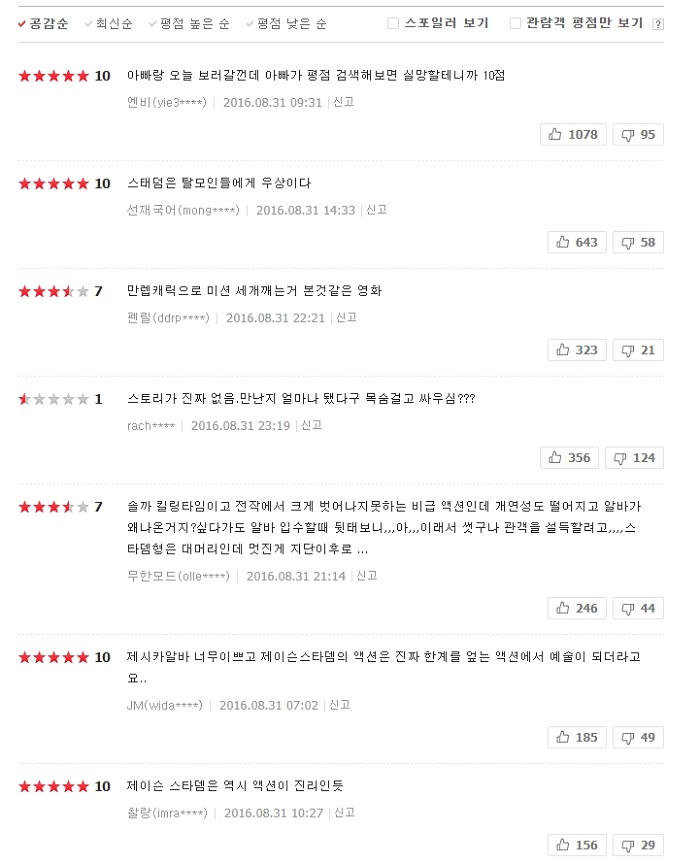Like 선재국어's review with 643 likes

(576, 242)
